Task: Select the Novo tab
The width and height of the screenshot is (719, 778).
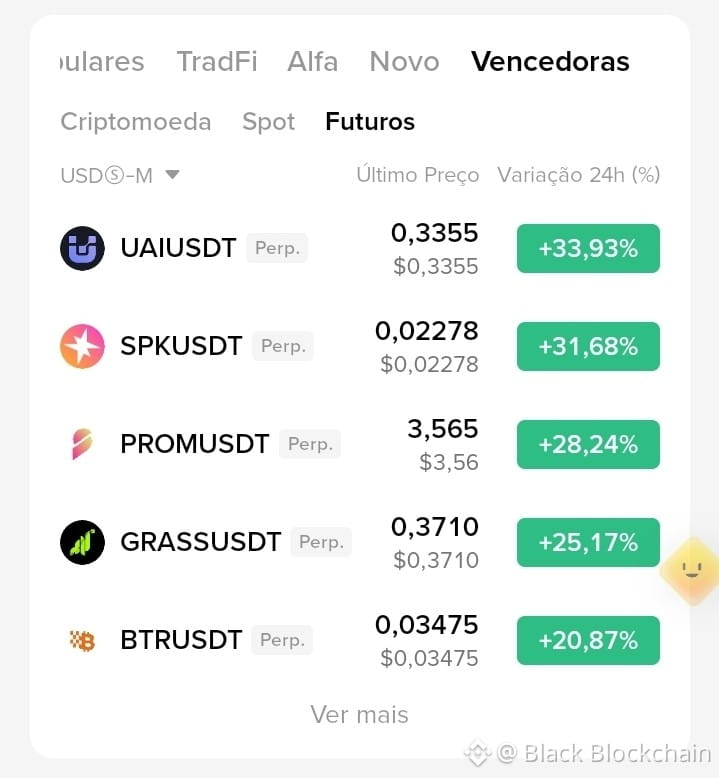Action: 404,62
